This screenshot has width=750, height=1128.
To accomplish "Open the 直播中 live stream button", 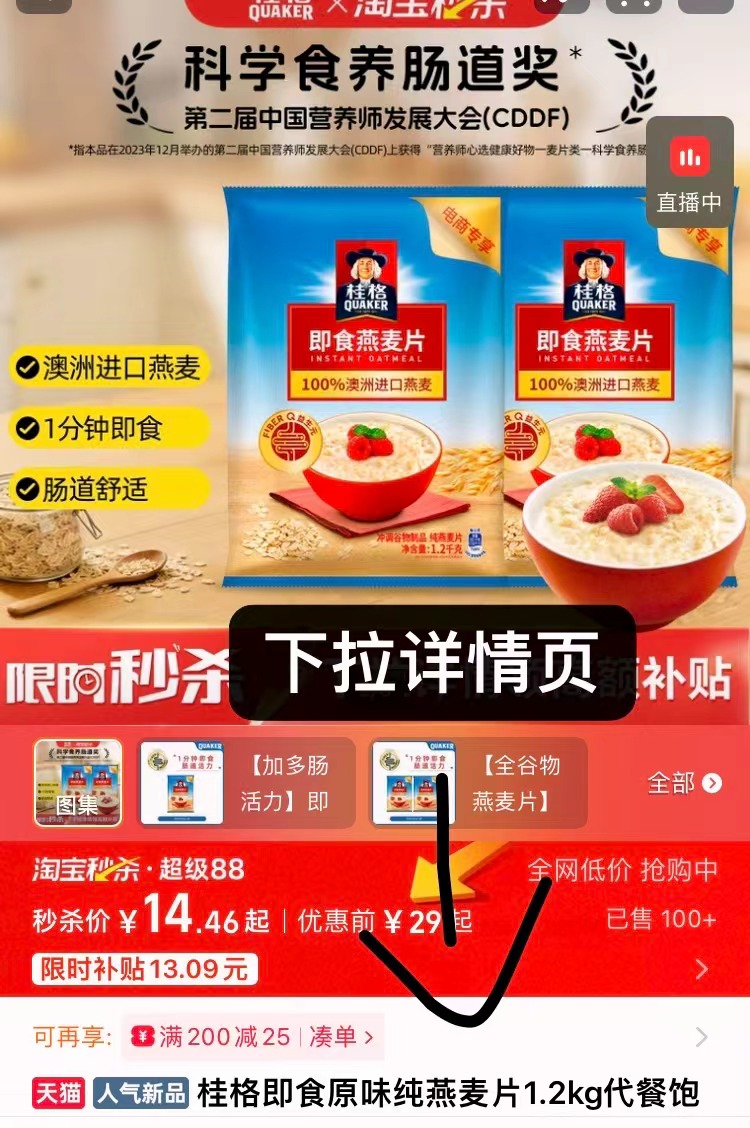I will 689,175.
